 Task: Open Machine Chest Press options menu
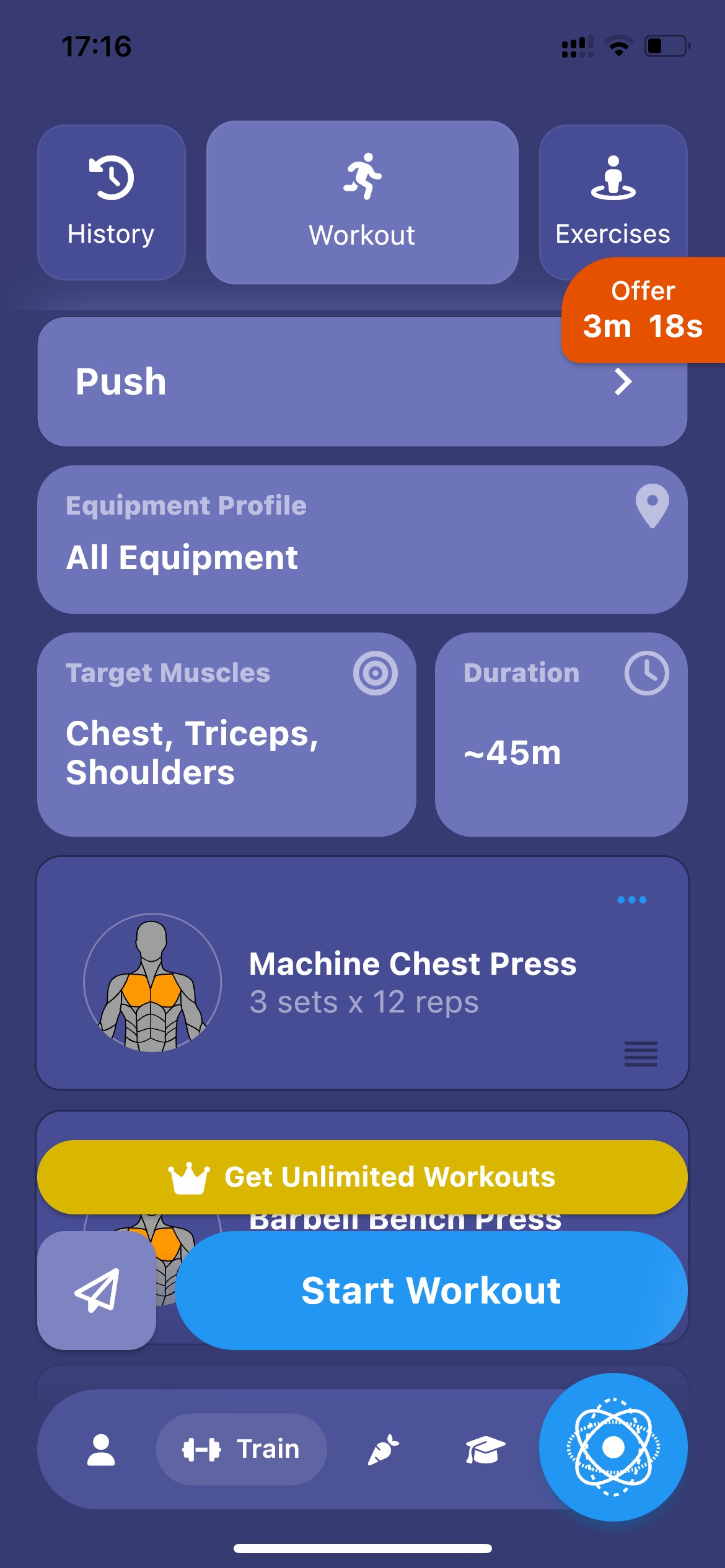click(x=631, y=900)
